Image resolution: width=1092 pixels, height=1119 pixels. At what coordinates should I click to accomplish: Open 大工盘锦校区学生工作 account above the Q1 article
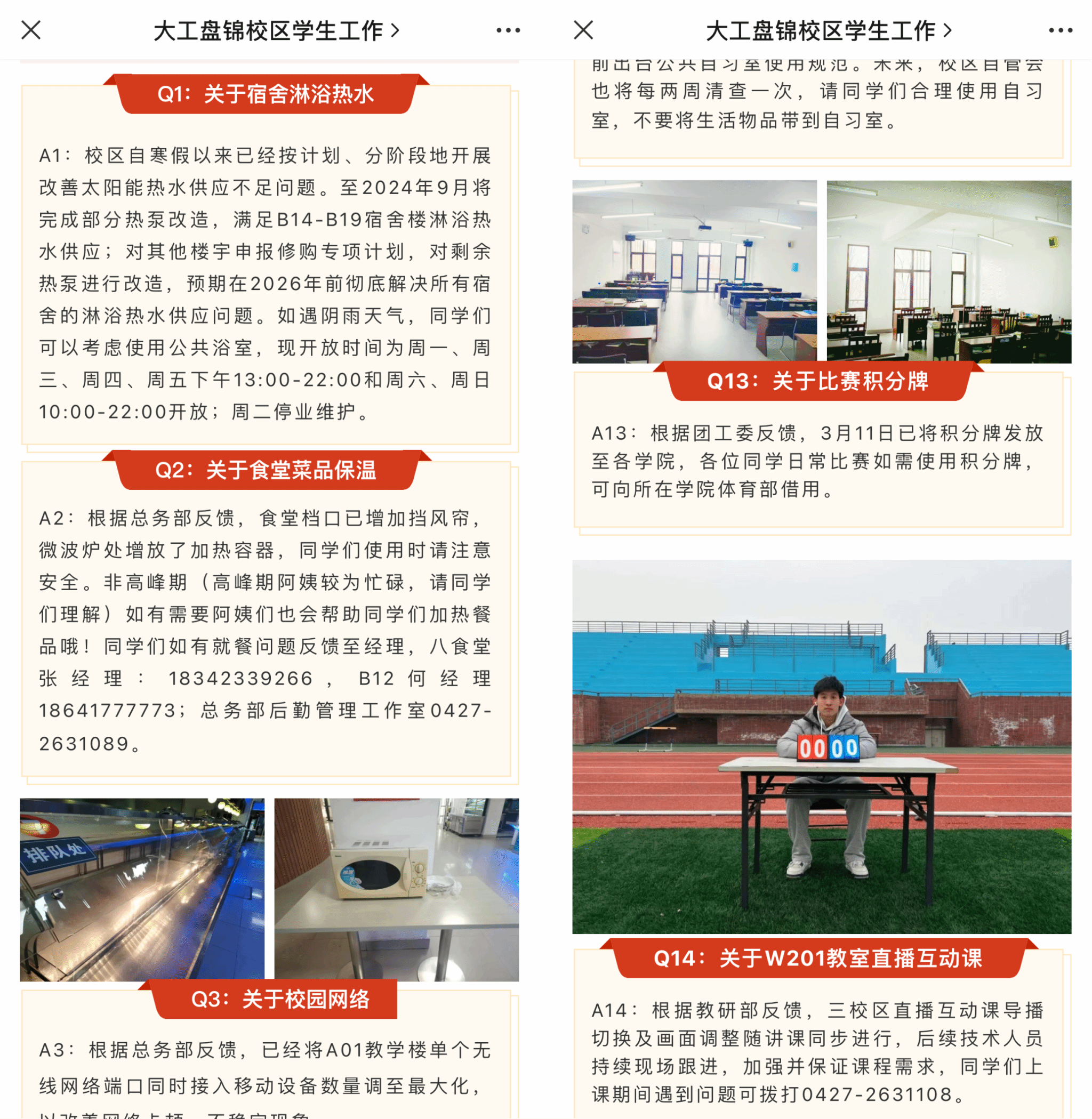tap(276, 31)
